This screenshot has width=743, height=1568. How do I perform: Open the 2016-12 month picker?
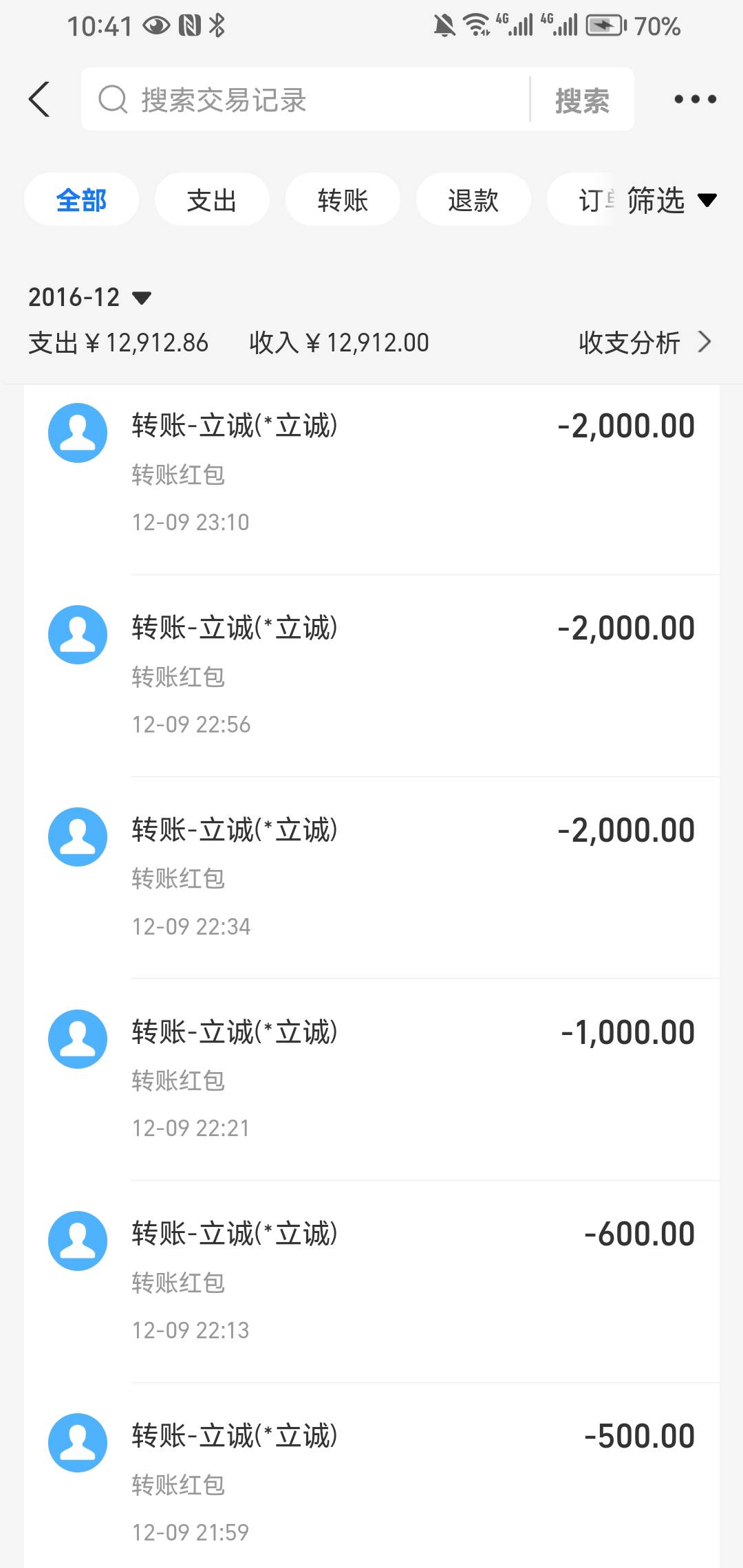[x=89, y=297]
